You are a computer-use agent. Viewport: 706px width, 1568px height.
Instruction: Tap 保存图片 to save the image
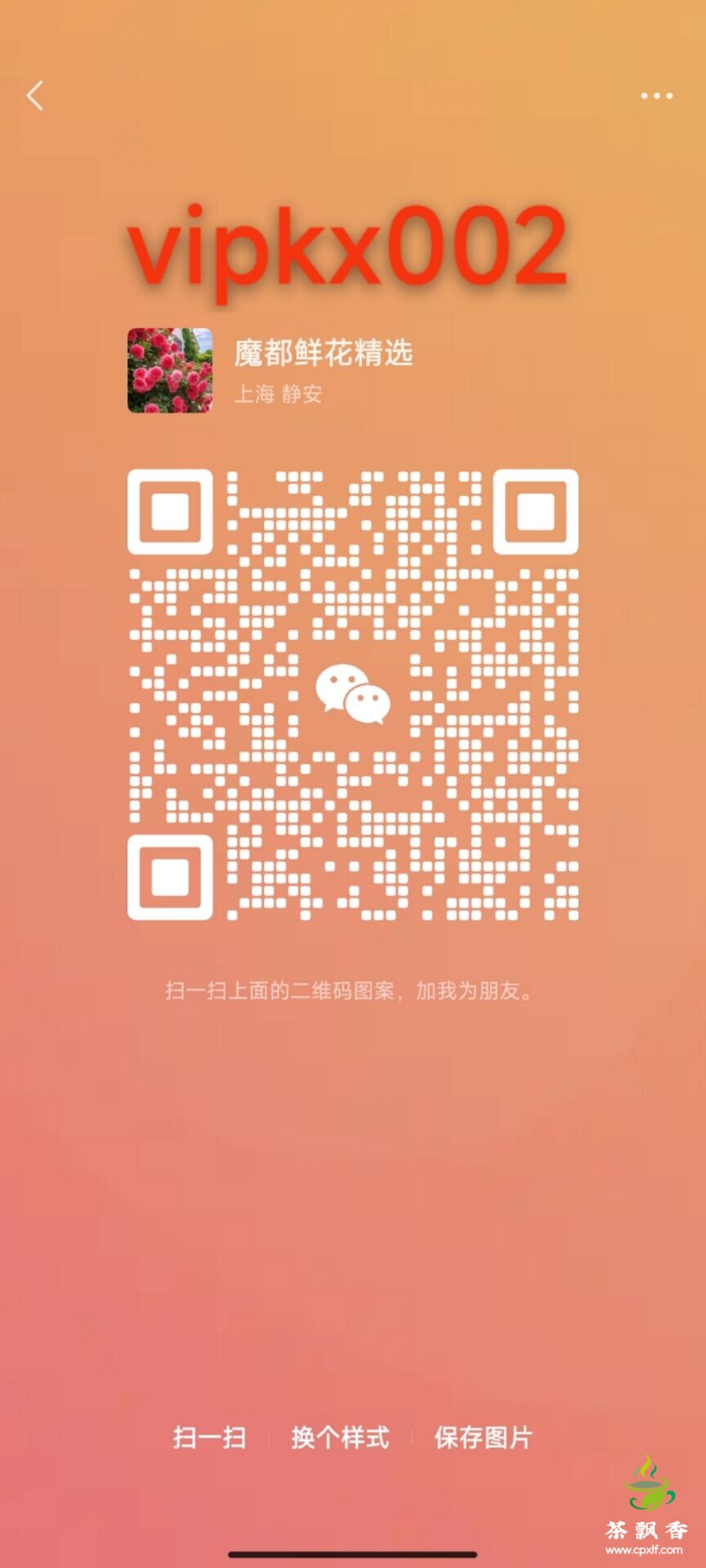[483, 1437]
